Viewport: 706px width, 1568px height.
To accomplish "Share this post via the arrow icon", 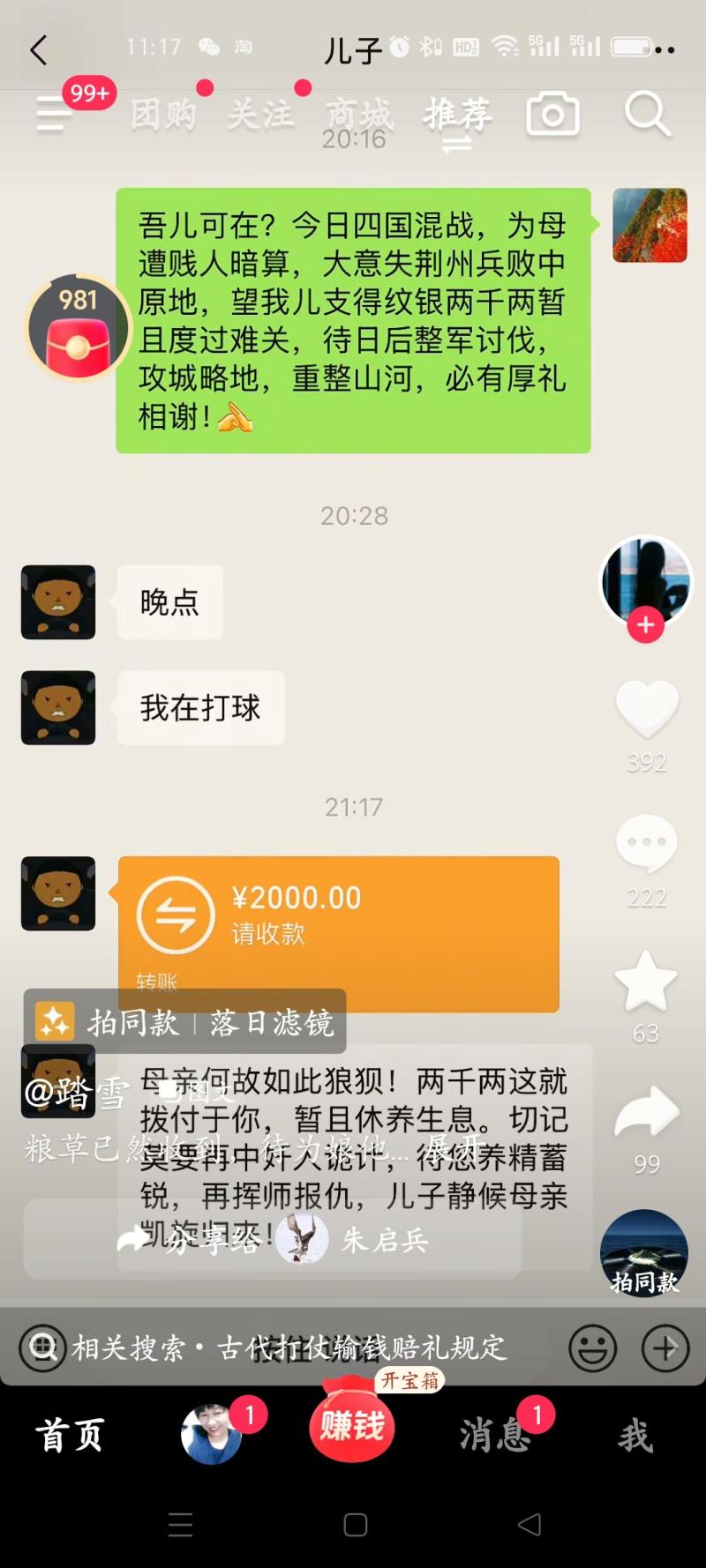I will (647, 1112).
